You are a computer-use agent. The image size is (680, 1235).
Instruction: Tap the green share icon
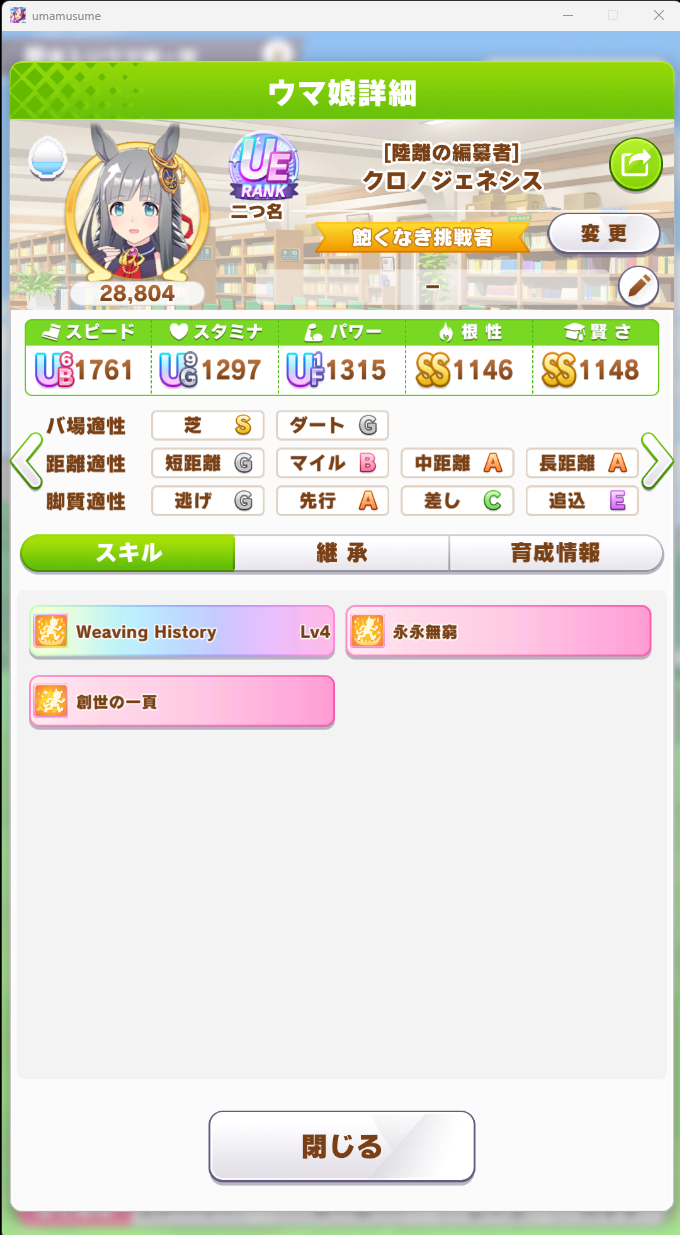636,164
